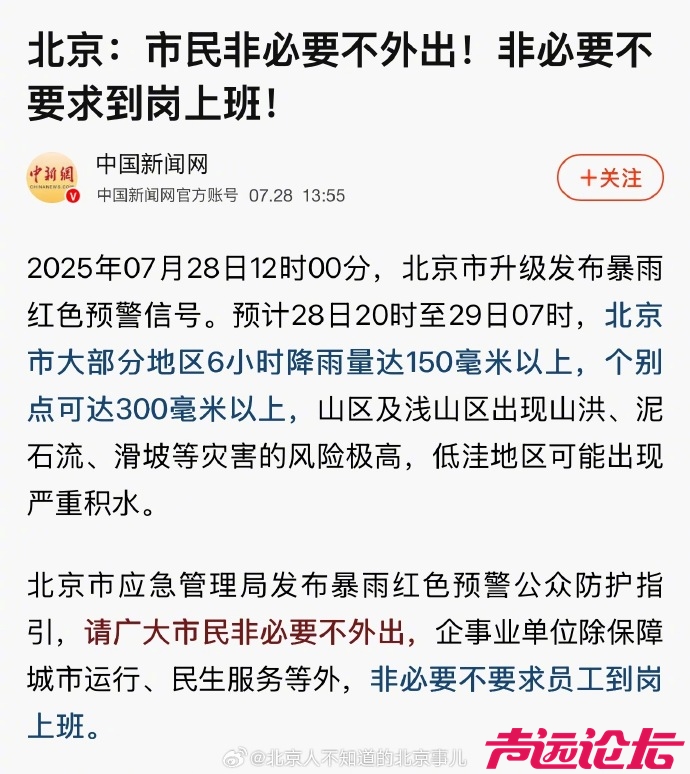The width and height of the screenshot is (690, 774).
Task: Follow the 中国新闻网 account
Action: [610, 178]
